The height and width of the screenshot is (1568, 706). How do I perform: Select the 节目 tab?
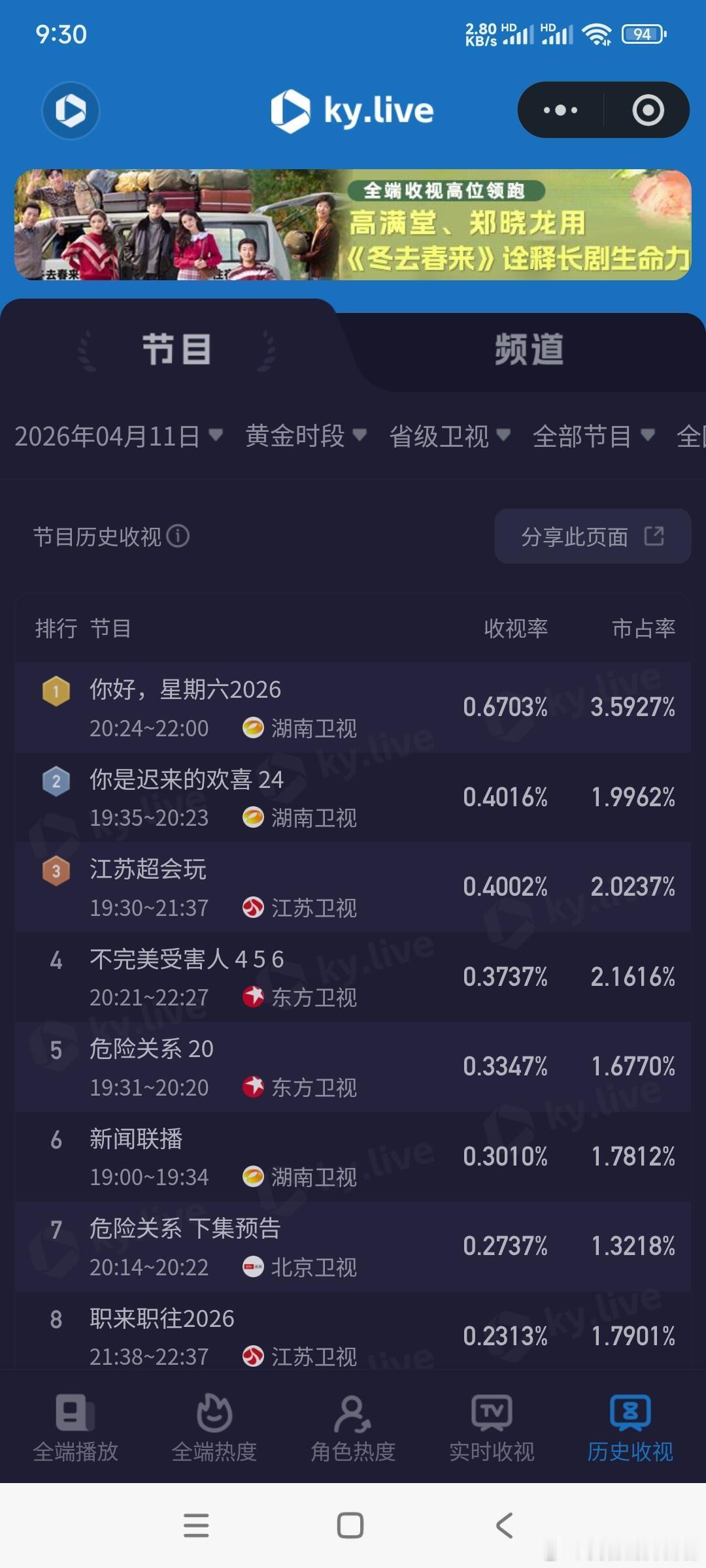tap(176, 350)
